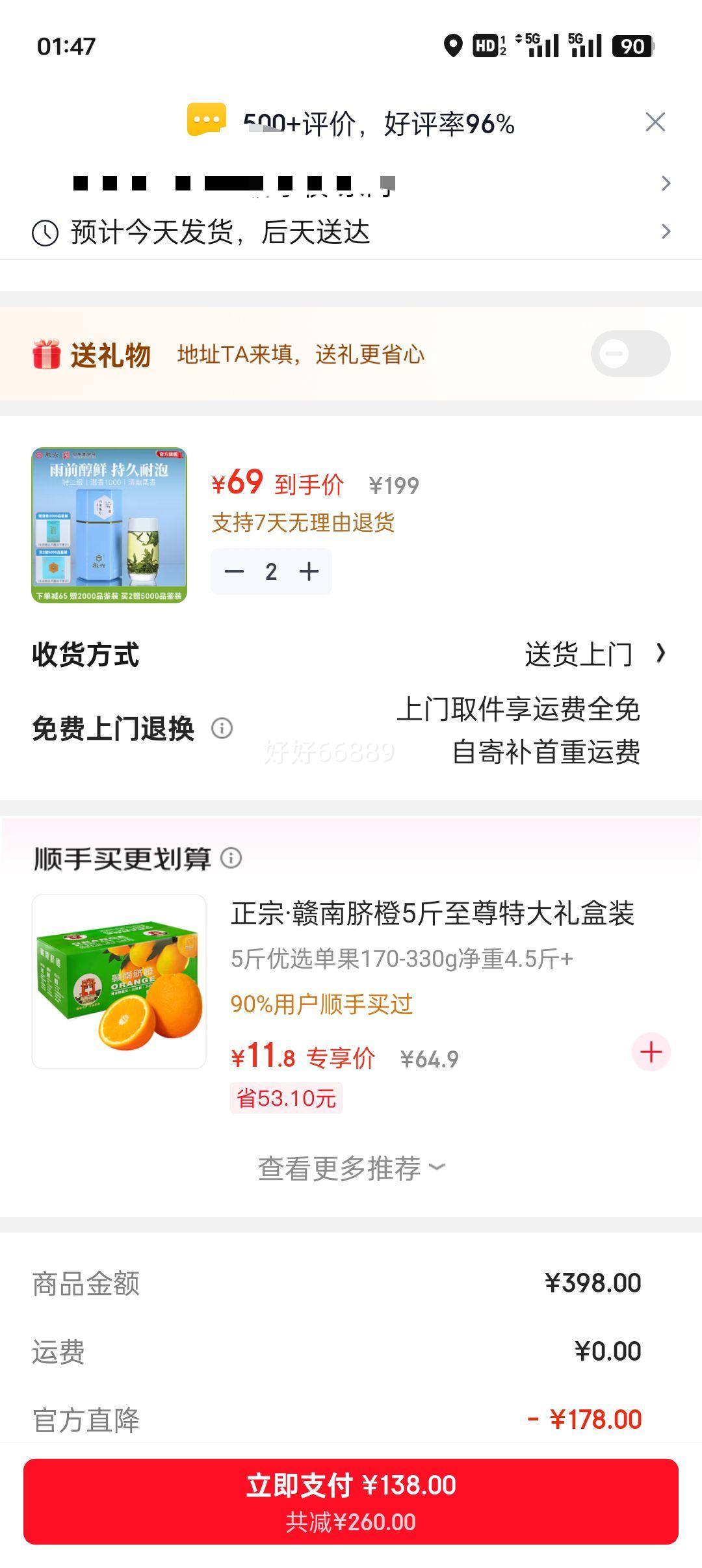Tap the minus button to decrease tea quantity

tap(234, 571)
